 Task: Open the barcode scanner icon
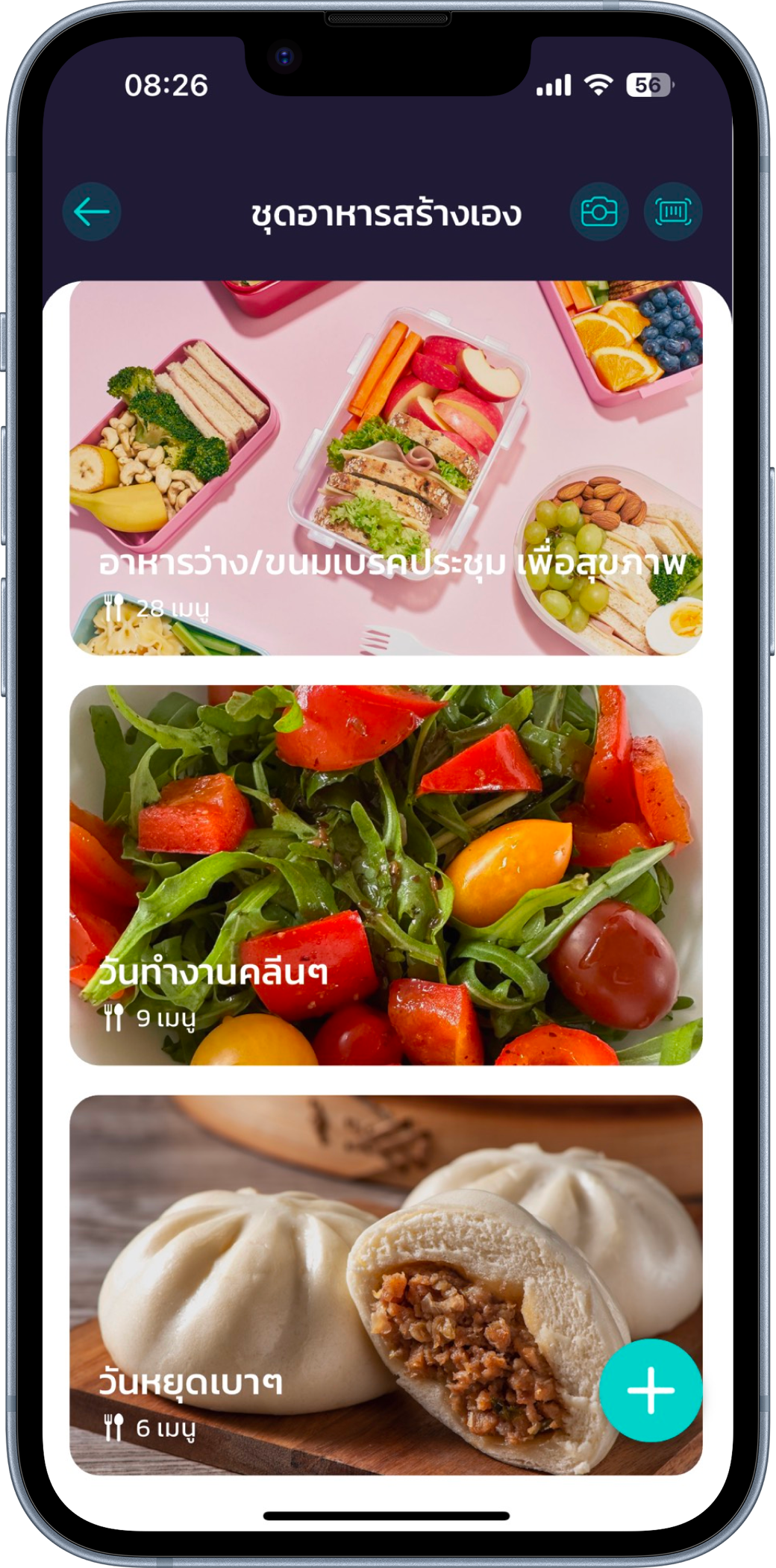point(673,212)
